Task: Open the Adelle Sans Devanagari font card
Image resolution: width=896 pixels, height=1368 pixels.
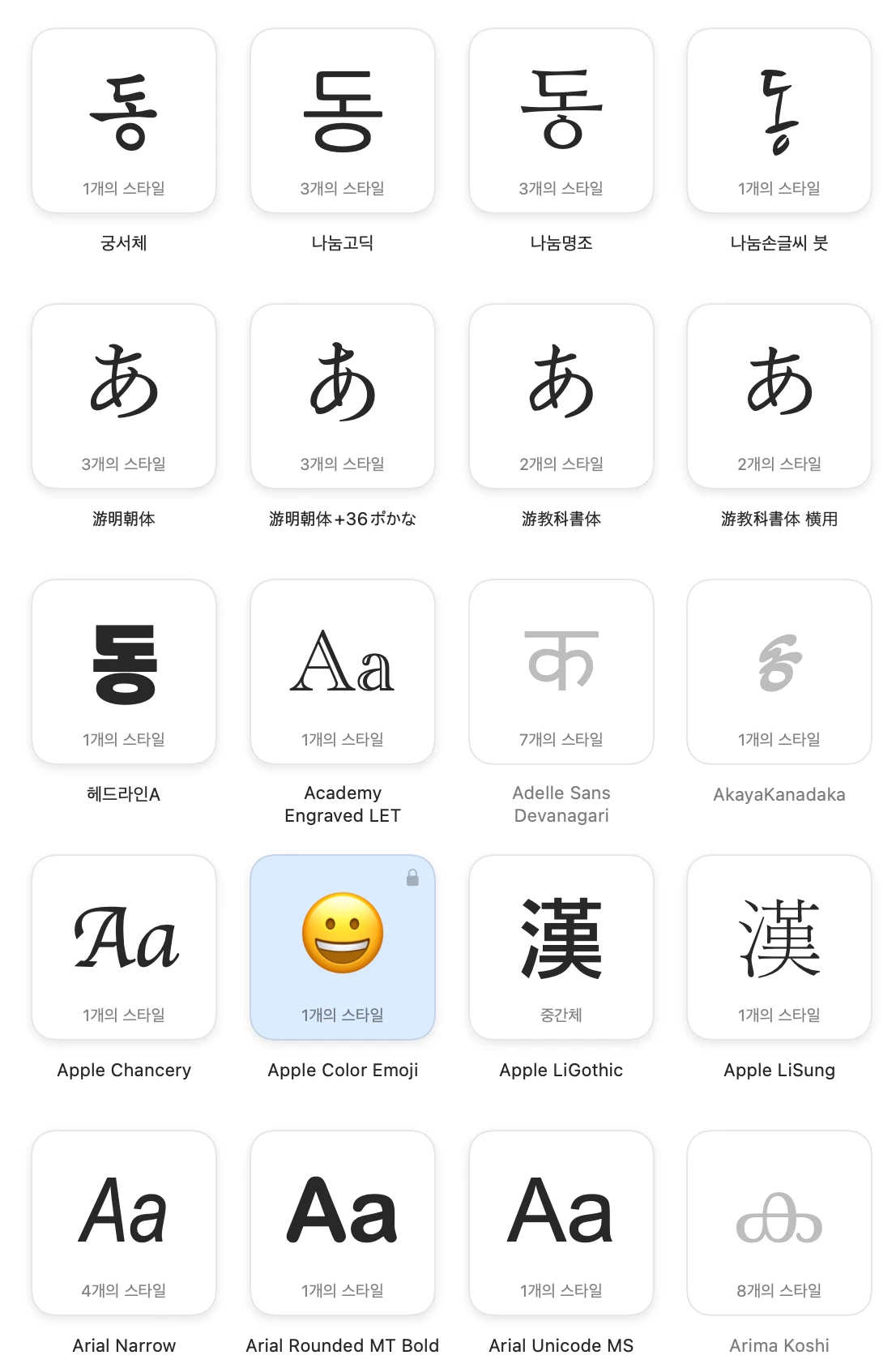Action: [561, 673]
